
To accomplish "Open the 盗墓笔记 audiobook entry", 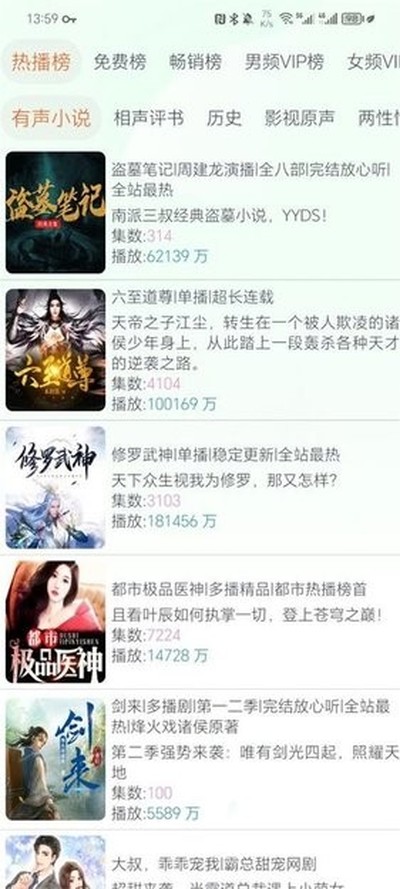I will (x=200, y=213).
